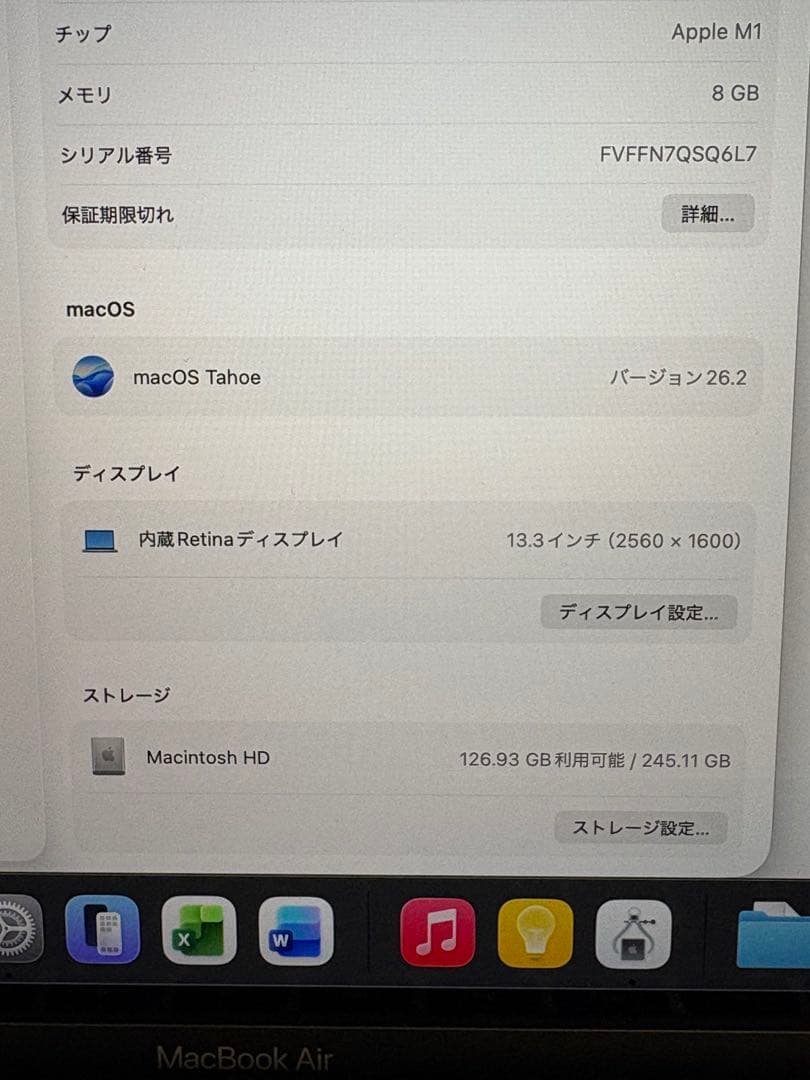The height and width of the screenshot is (1080, 810).
Task: Click the MacBook Air label at bottom
Action: click(245, 1058)
